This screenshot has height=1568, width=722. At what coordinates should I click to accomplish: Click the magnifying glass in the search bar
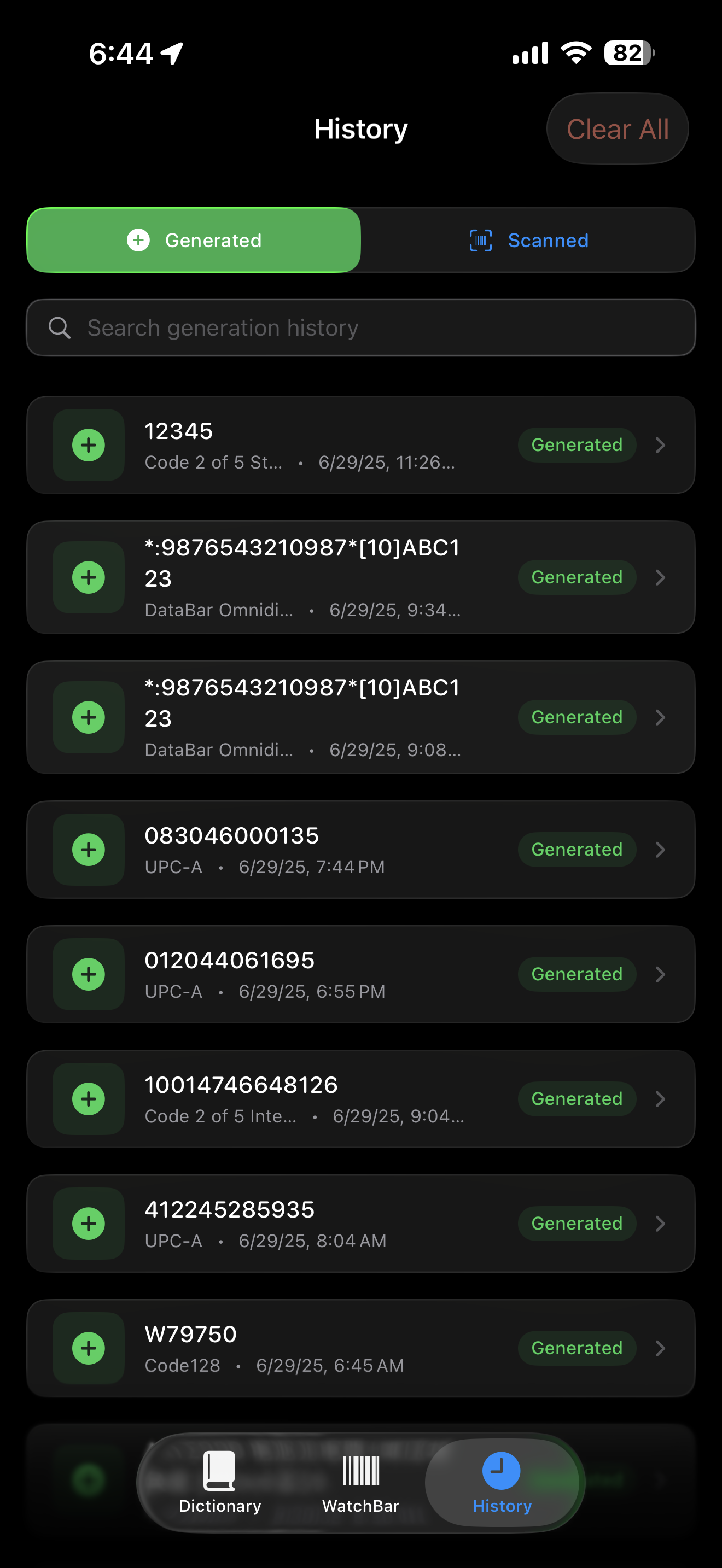coord(59,327)
